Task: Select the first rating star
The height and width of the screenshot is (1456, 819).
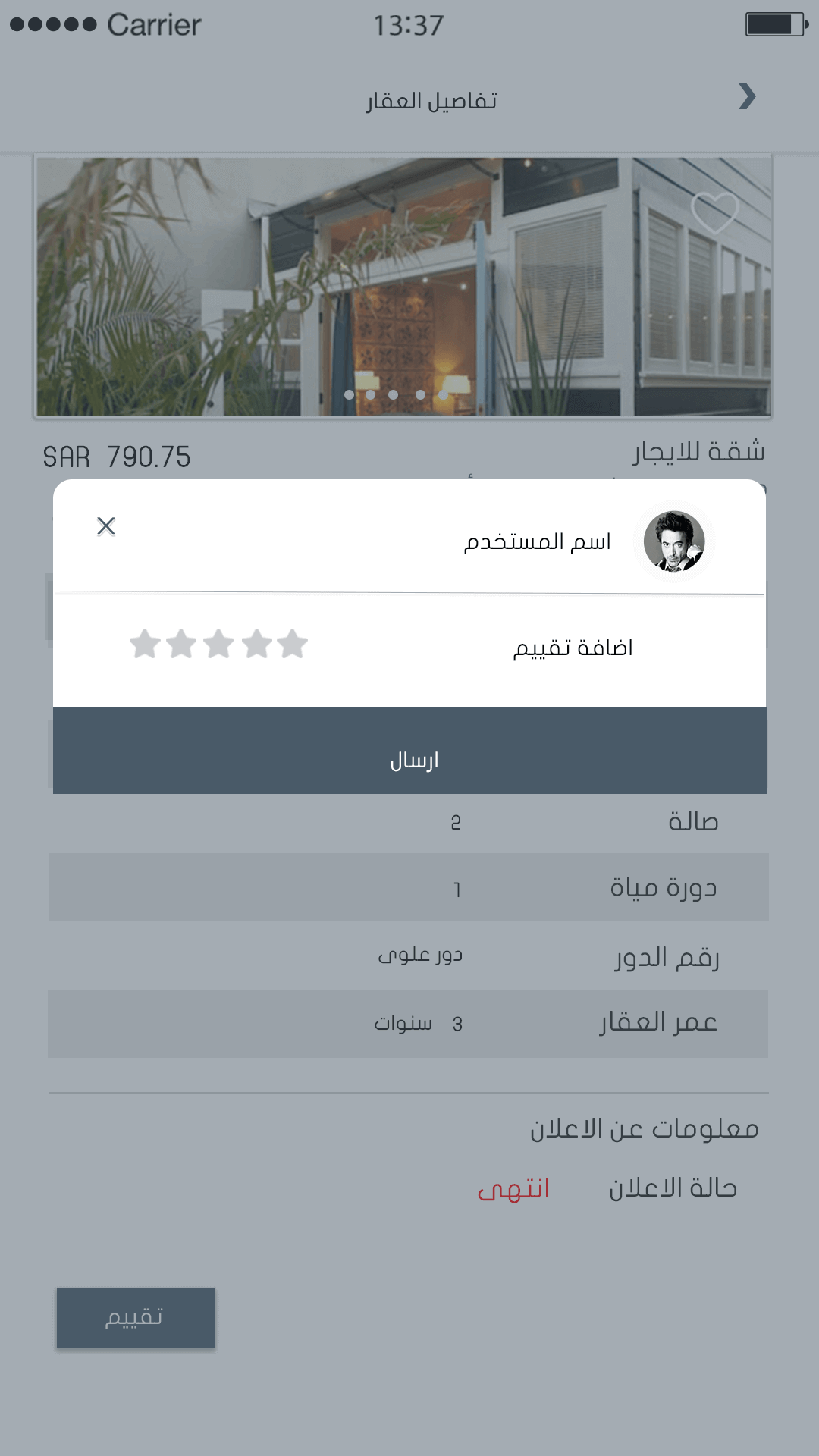Action: (145, 644)
